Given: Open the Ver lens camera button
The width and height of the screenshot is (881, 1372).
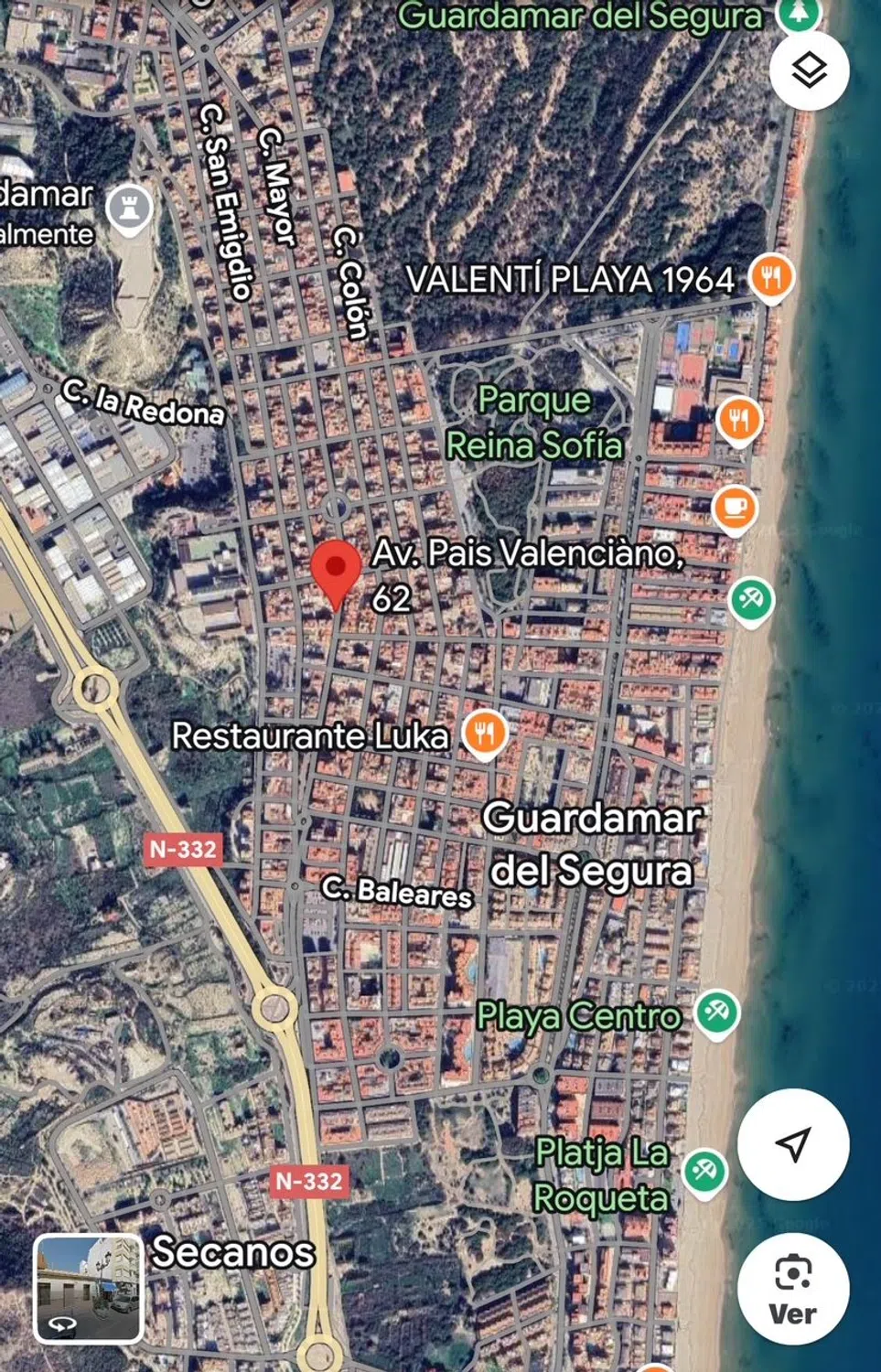Looking at the screenshot, I should click(x=793, y=1289).
